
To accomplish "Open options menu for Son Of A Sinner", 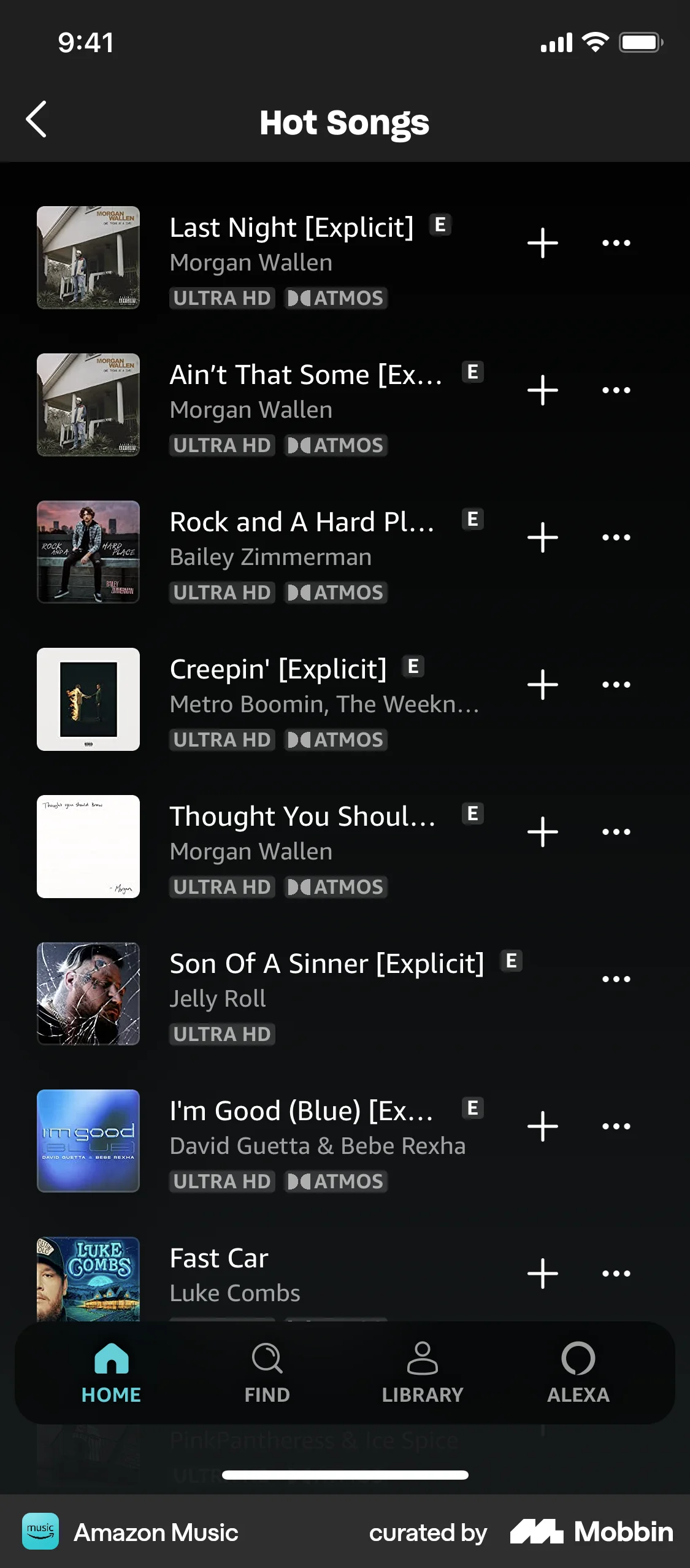I will tap(616, 978).
